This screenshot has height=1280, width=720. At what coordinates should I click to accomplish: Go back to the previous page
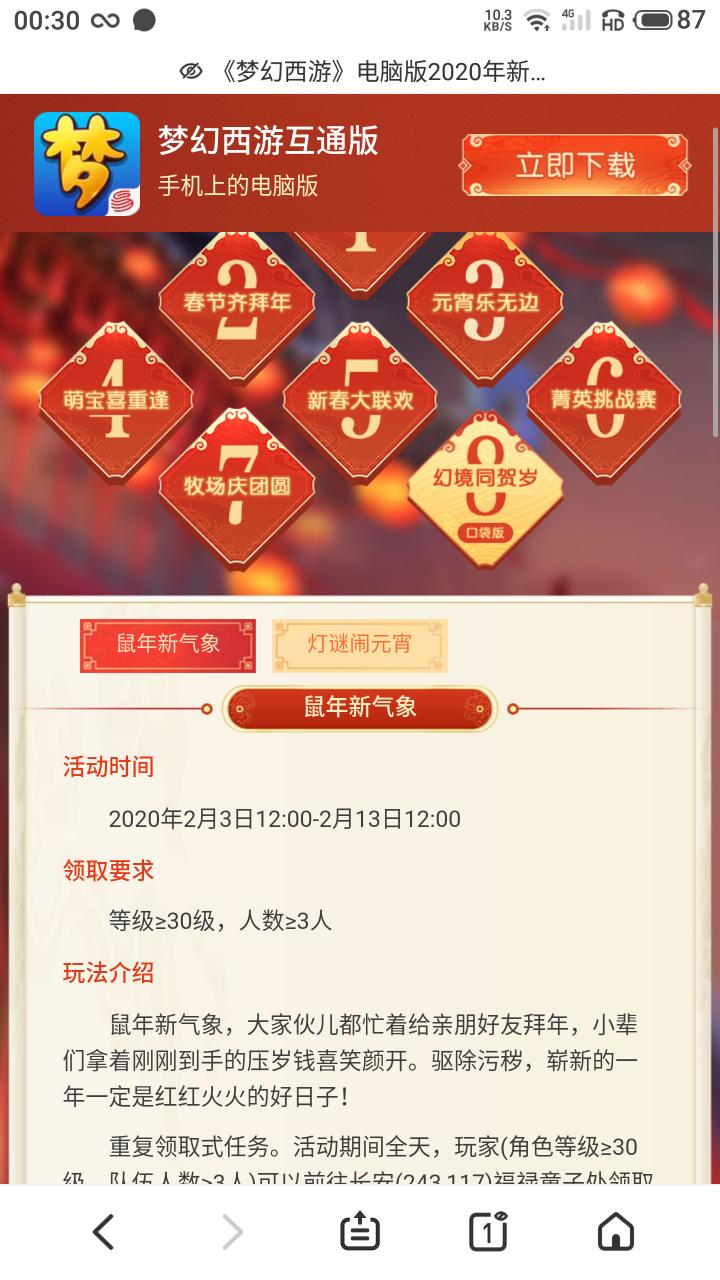click(103, 1232)
